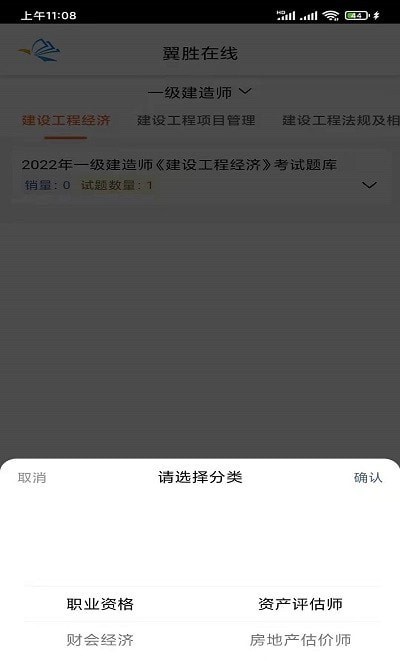This screenshot has width=400, height=661.
Task: Choose 资产评估师 option
Action: [x=300, y=604]
